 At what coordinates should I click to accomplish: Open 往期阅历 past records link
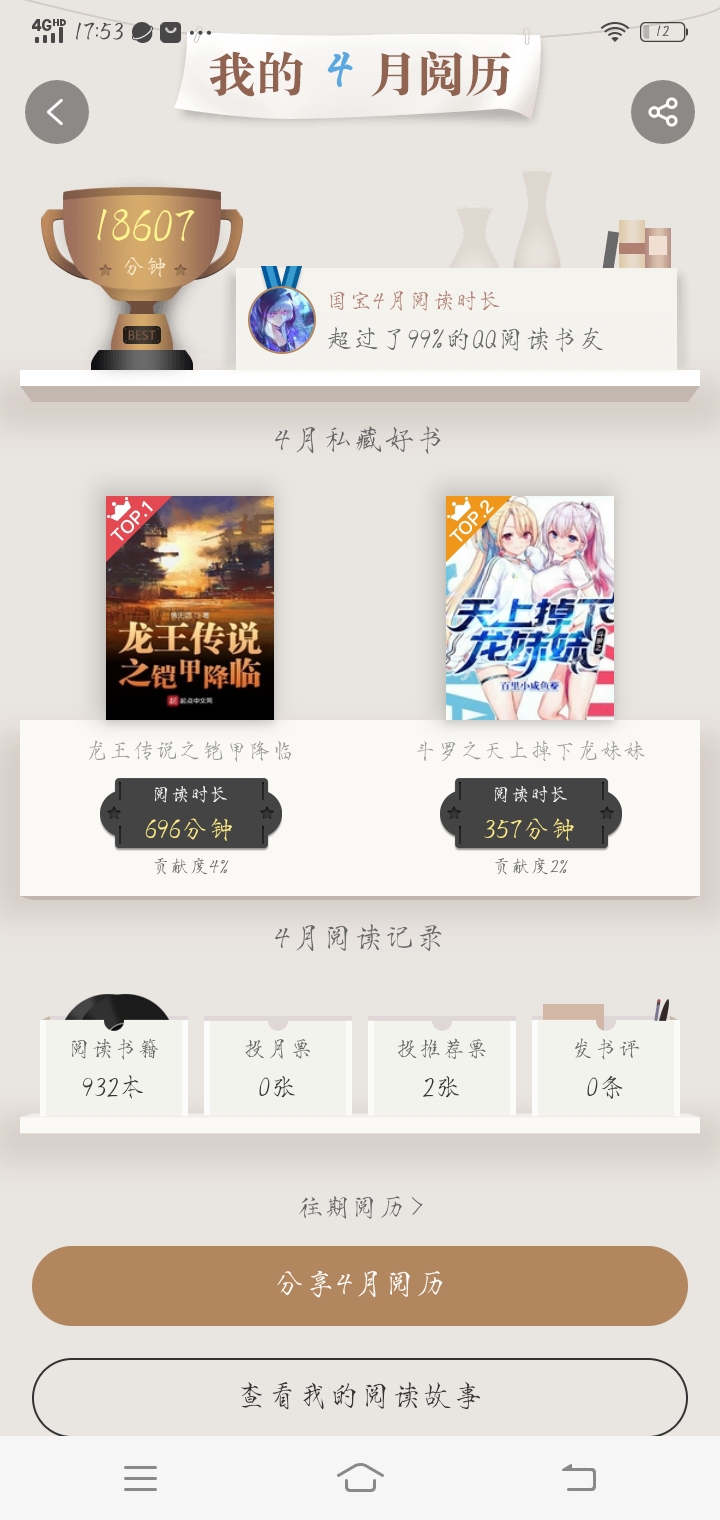[361, 1207]
